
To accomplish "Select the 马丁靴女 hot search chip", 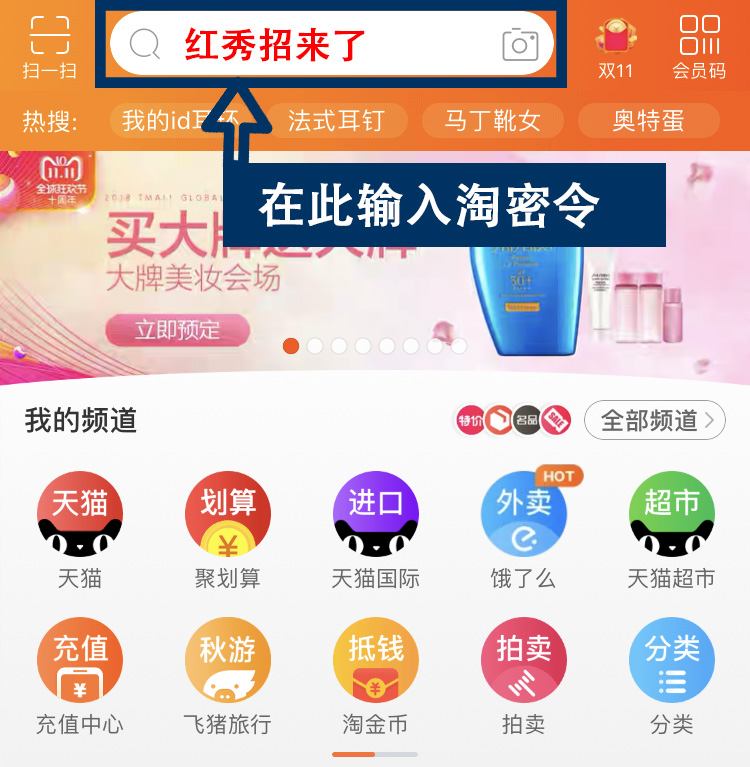I will tap(492, 121).
